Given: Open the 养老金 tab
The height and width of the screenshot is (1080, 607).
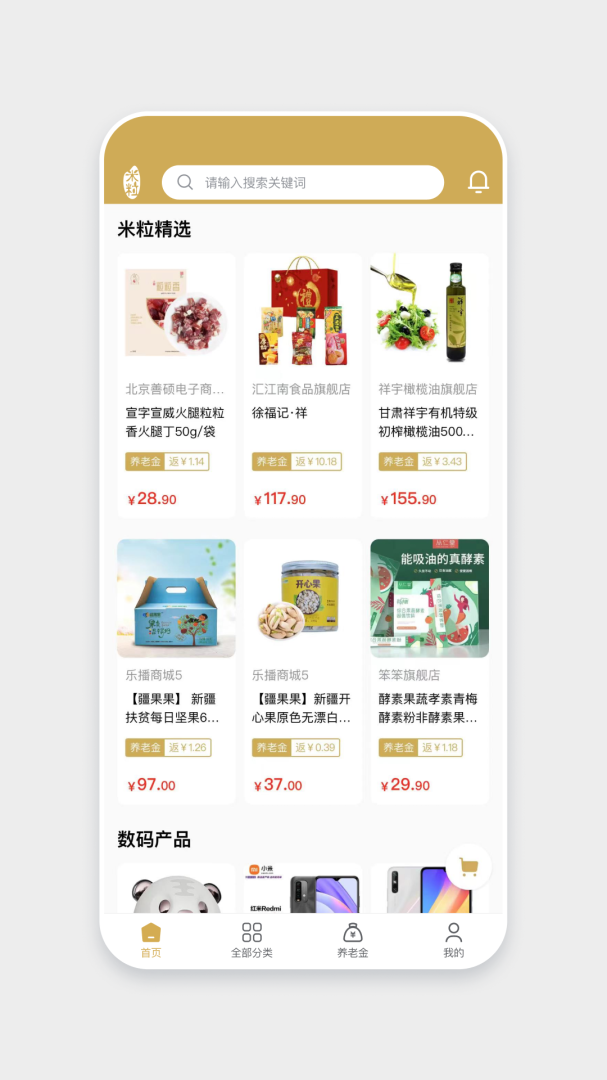Looking at the screenshot, I should pyautogui.click(x=353, y=940).
